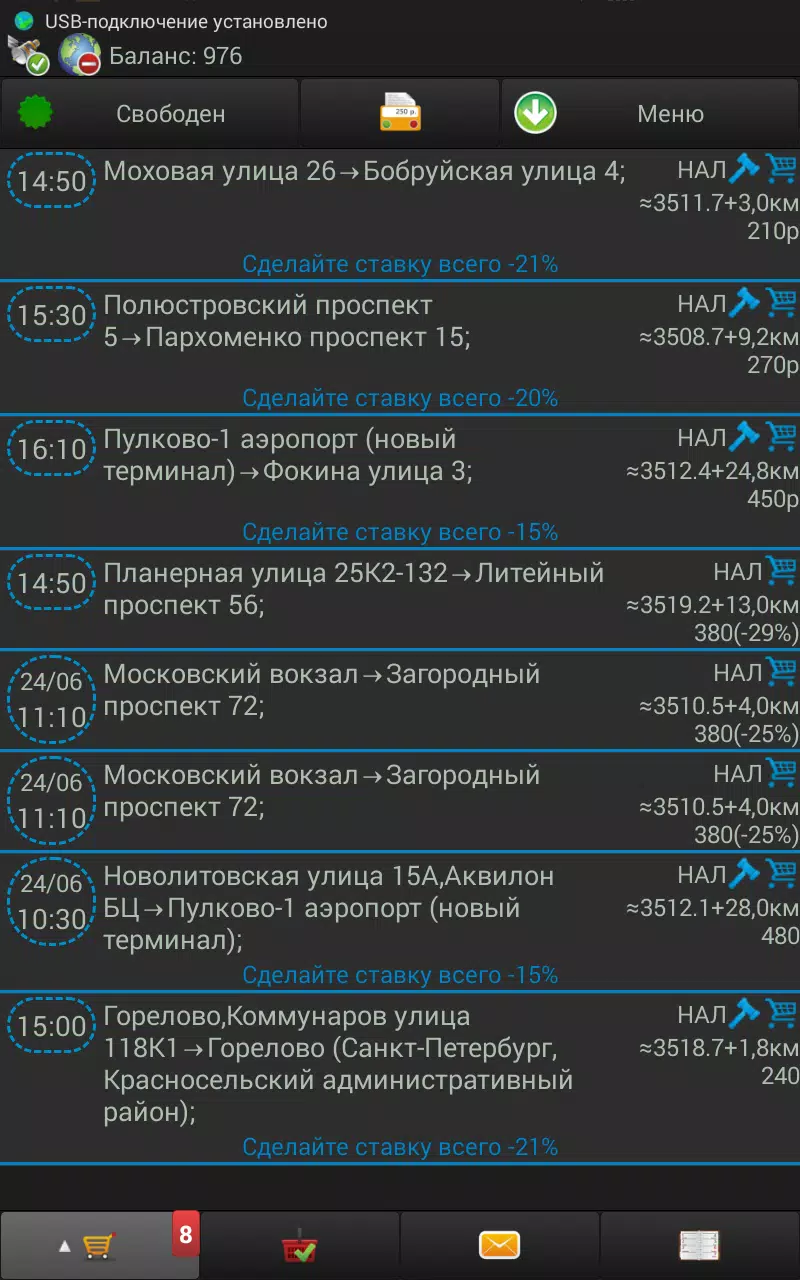Switch to the accepted orders basket tab
Image resolution: width=800 pixels, height=1280 pixels.
tap(300, 1245)
